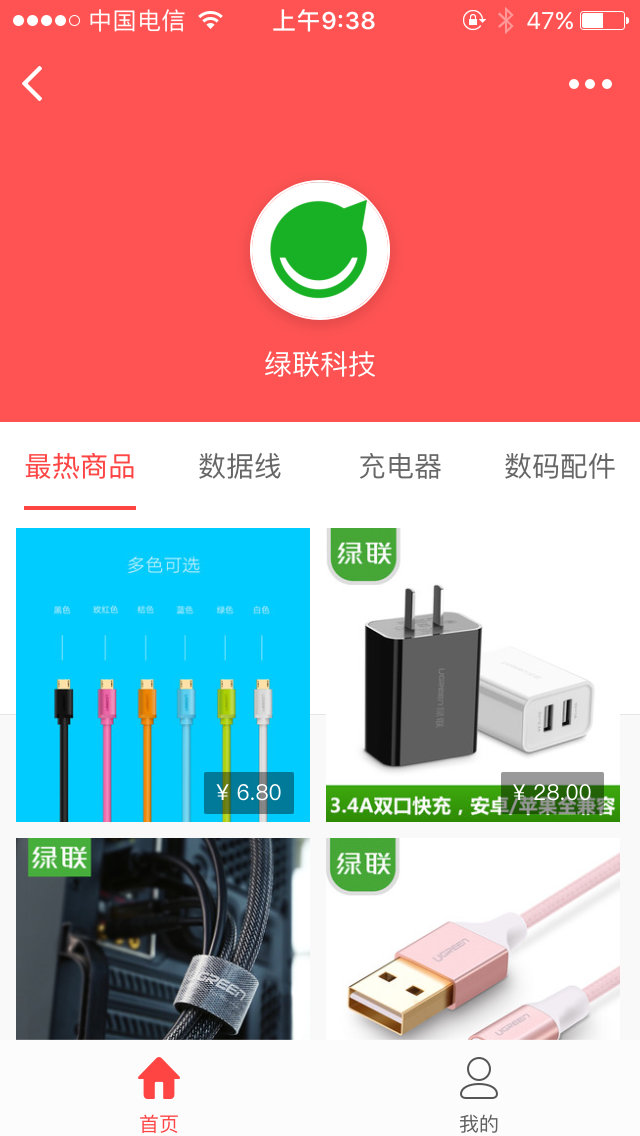Open the three-dot overflow menu
Image resolution: width=640 pixels, height=1136 pixels.
coord(590,84)
